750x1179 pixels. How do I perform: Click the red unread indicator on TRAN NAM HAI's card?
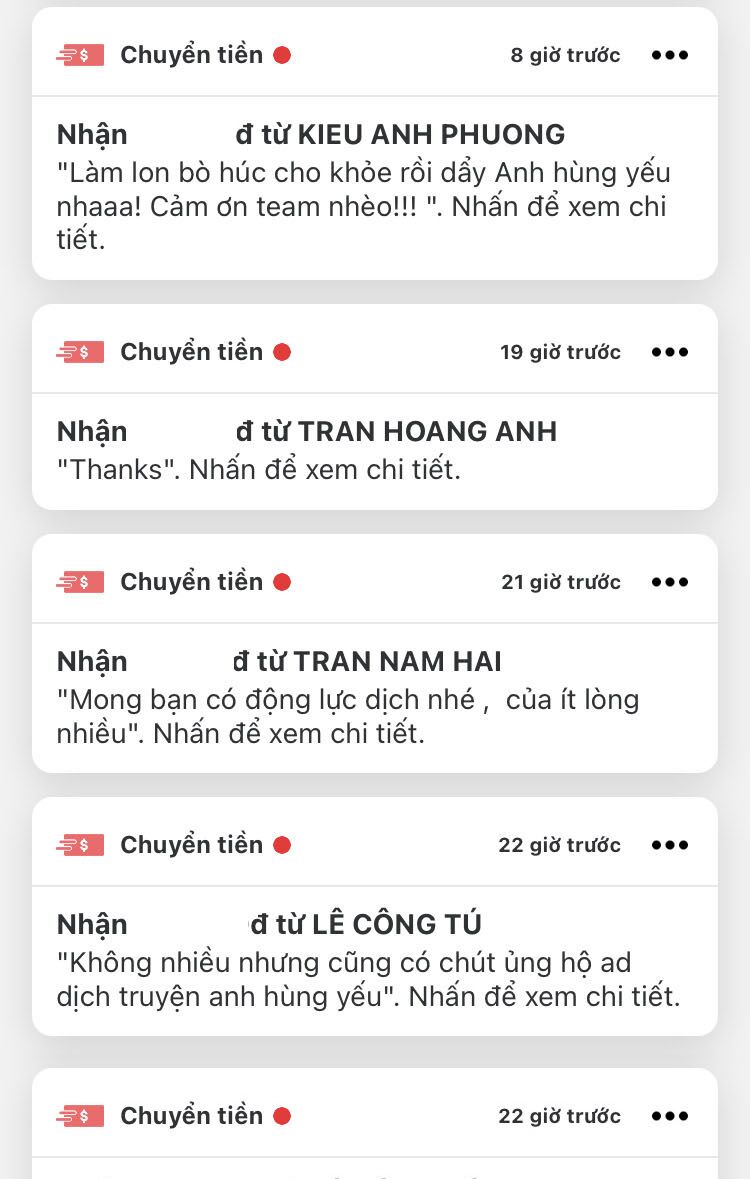[283, 581]
